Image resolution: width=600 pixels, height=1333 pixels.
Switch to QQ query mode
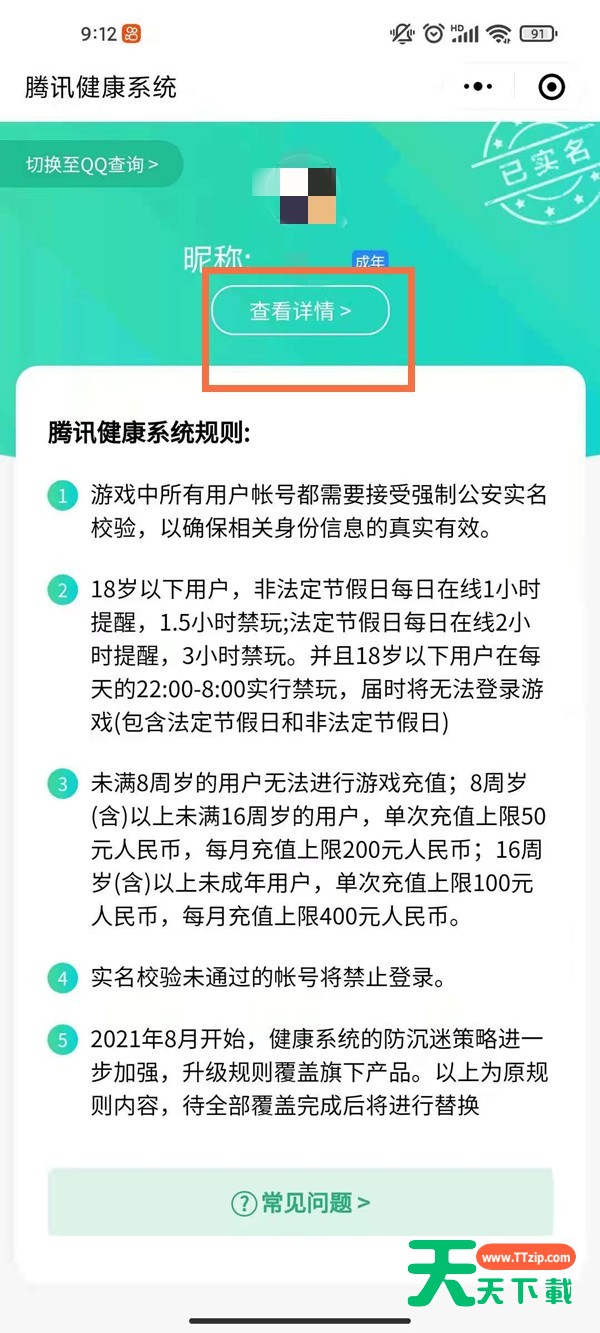[x=92, y=165]
